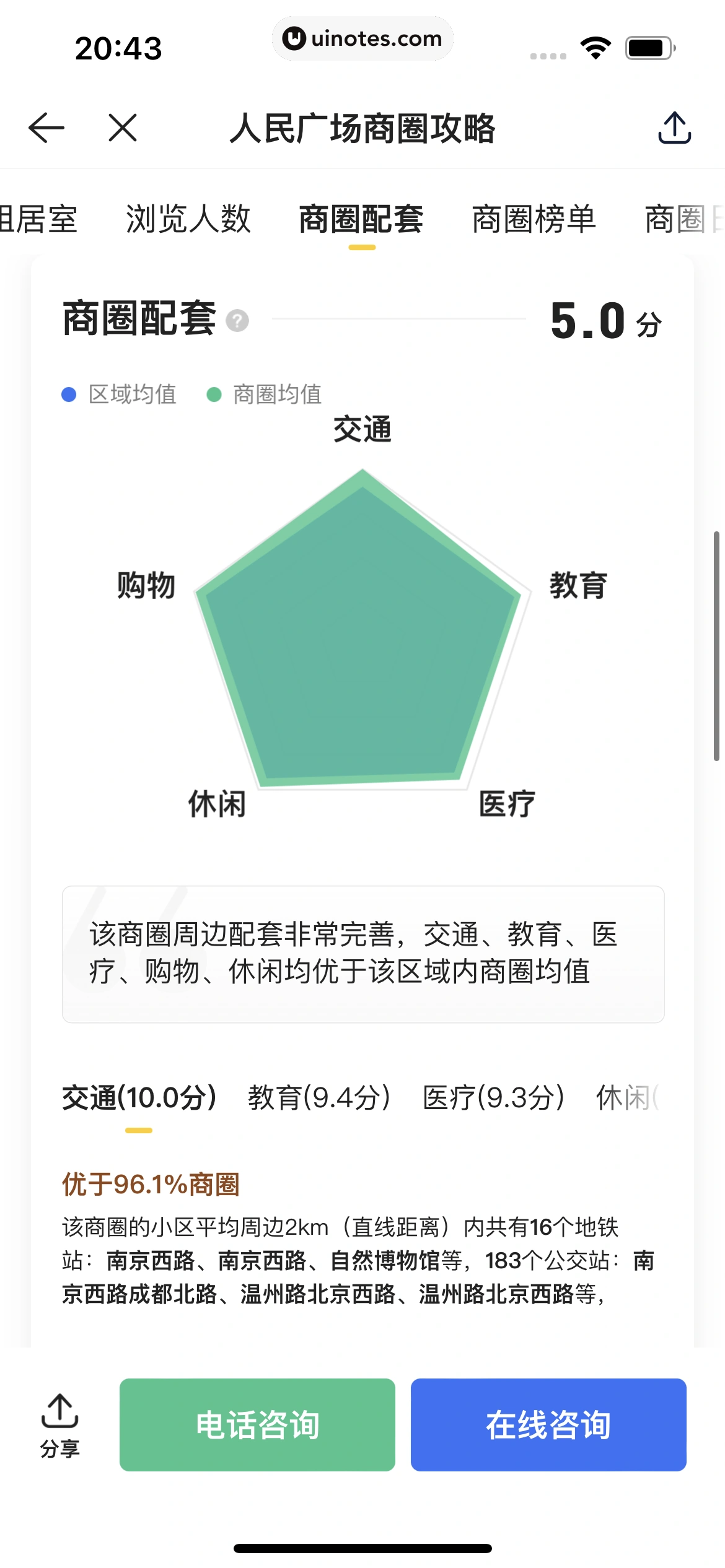Viewport: 725px width, 1568px height.
Task: Select the 交通(10.0分) sub-tab
Action: coord(139,1098)
